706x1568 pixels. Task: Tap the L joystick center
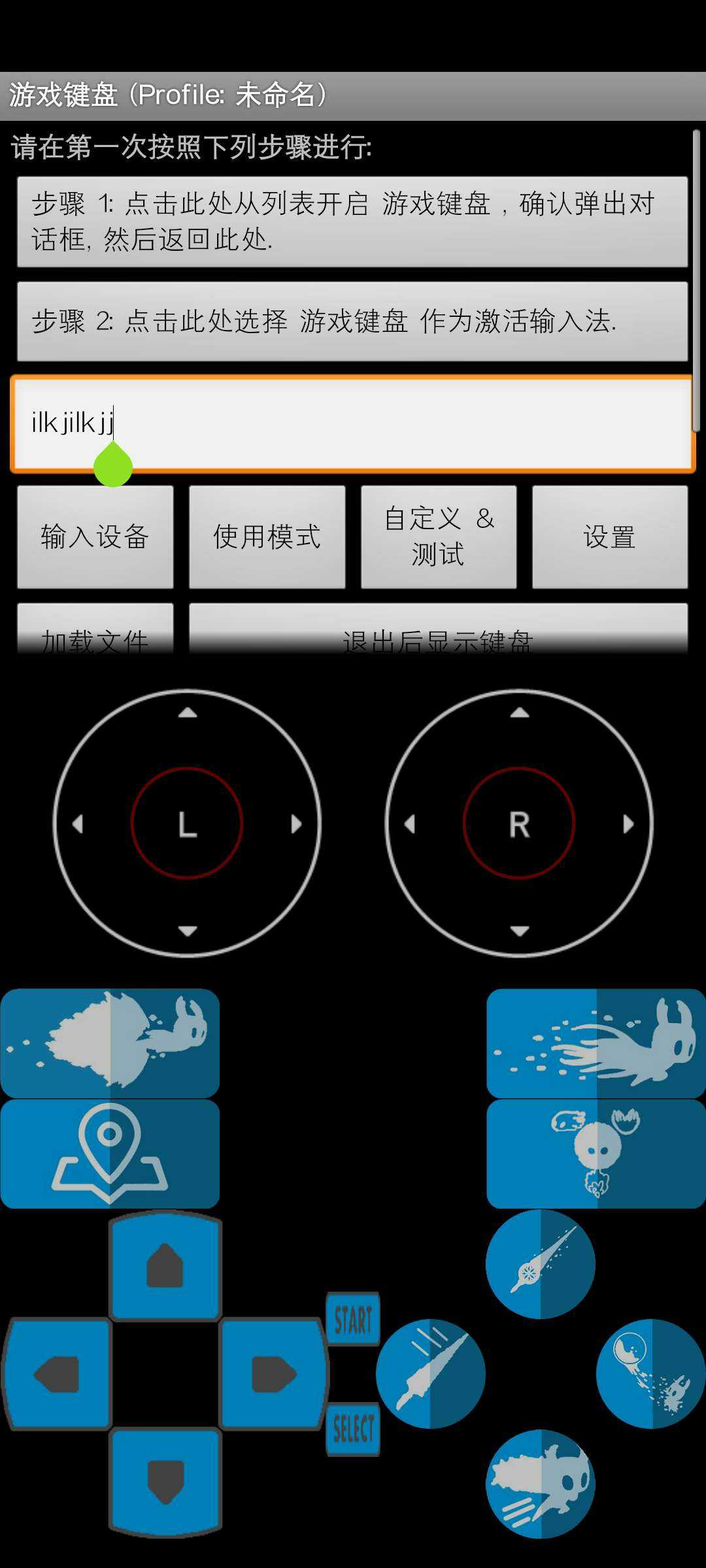click(x=187, y=823)
